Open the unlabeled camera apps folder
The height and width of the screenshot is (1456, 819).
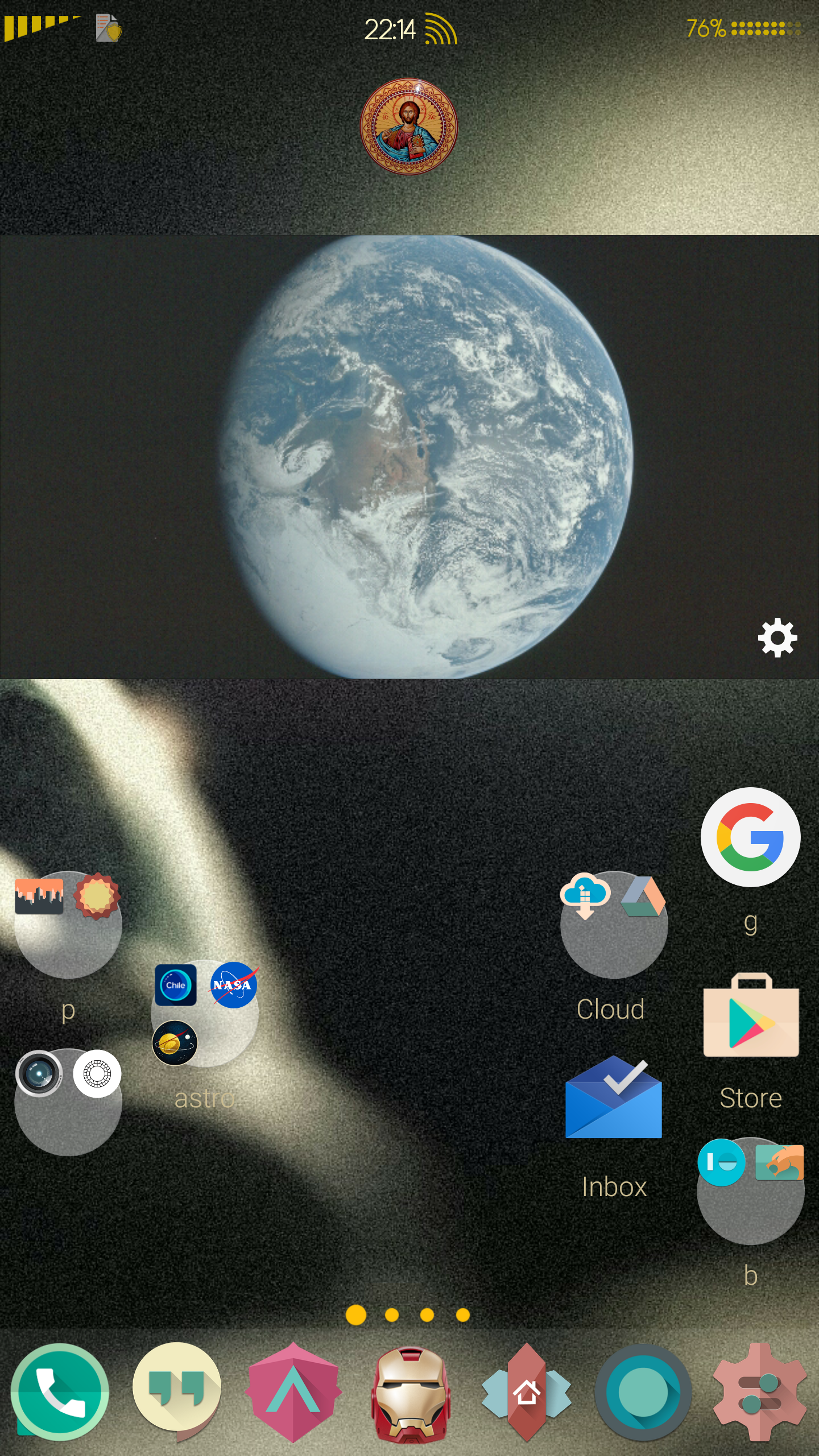tap(68, 1102)
